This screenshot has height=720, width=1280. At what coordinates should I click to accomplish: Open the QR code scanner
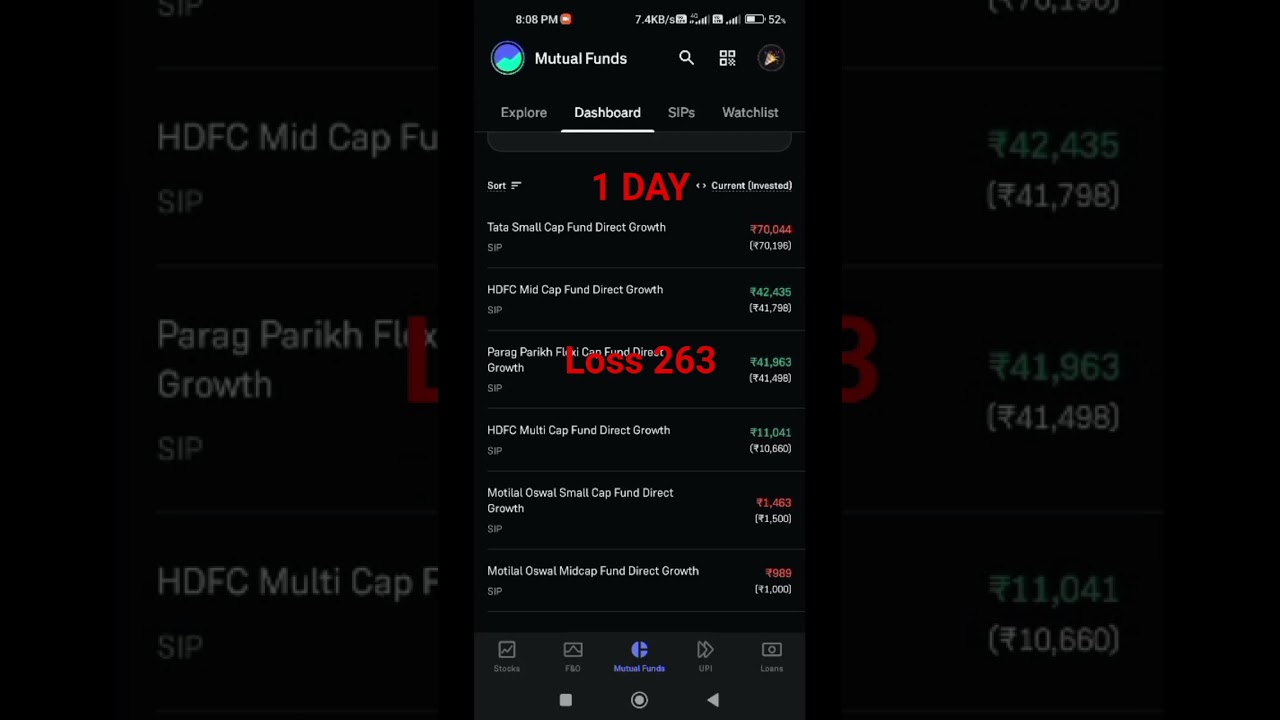728,58
